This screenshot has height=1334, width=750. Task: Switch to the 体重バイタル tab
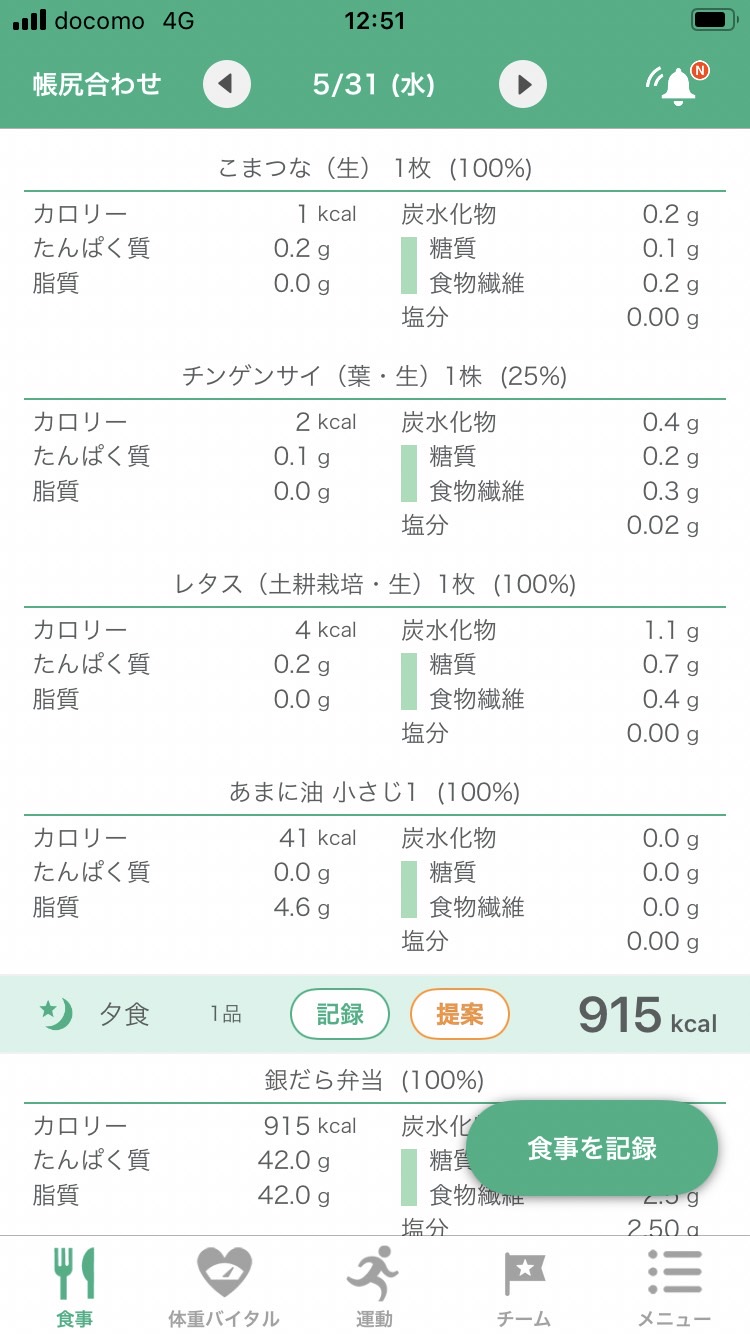click(x=224, y=1287)
